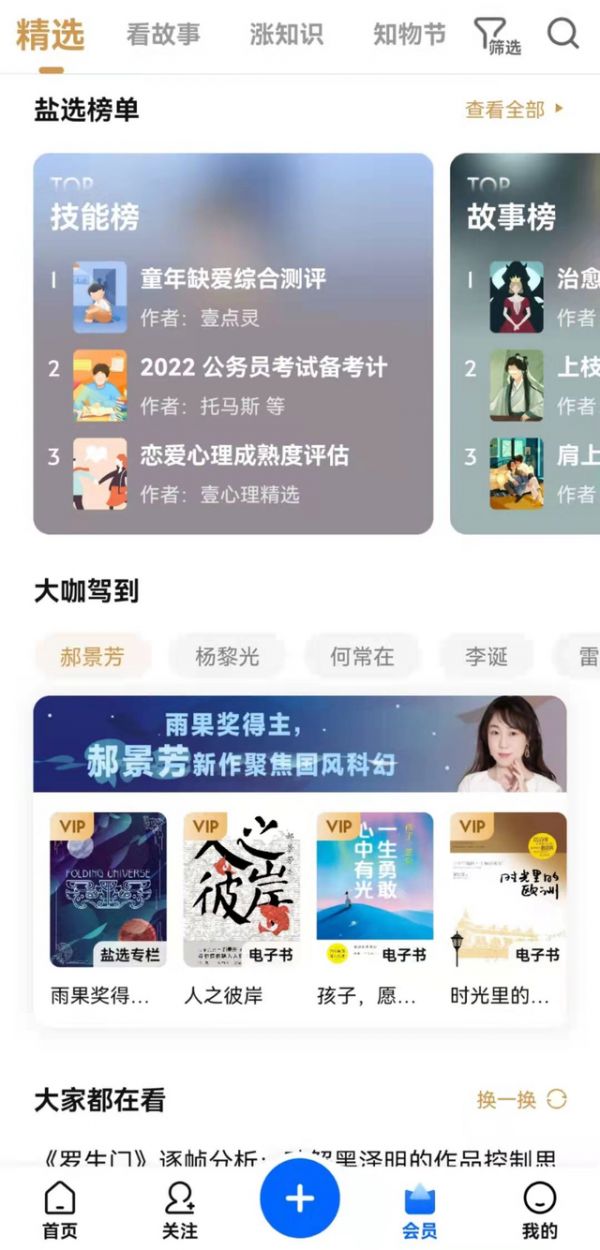
Task: Tap the blue plus create button
Action: point(300,1199)
